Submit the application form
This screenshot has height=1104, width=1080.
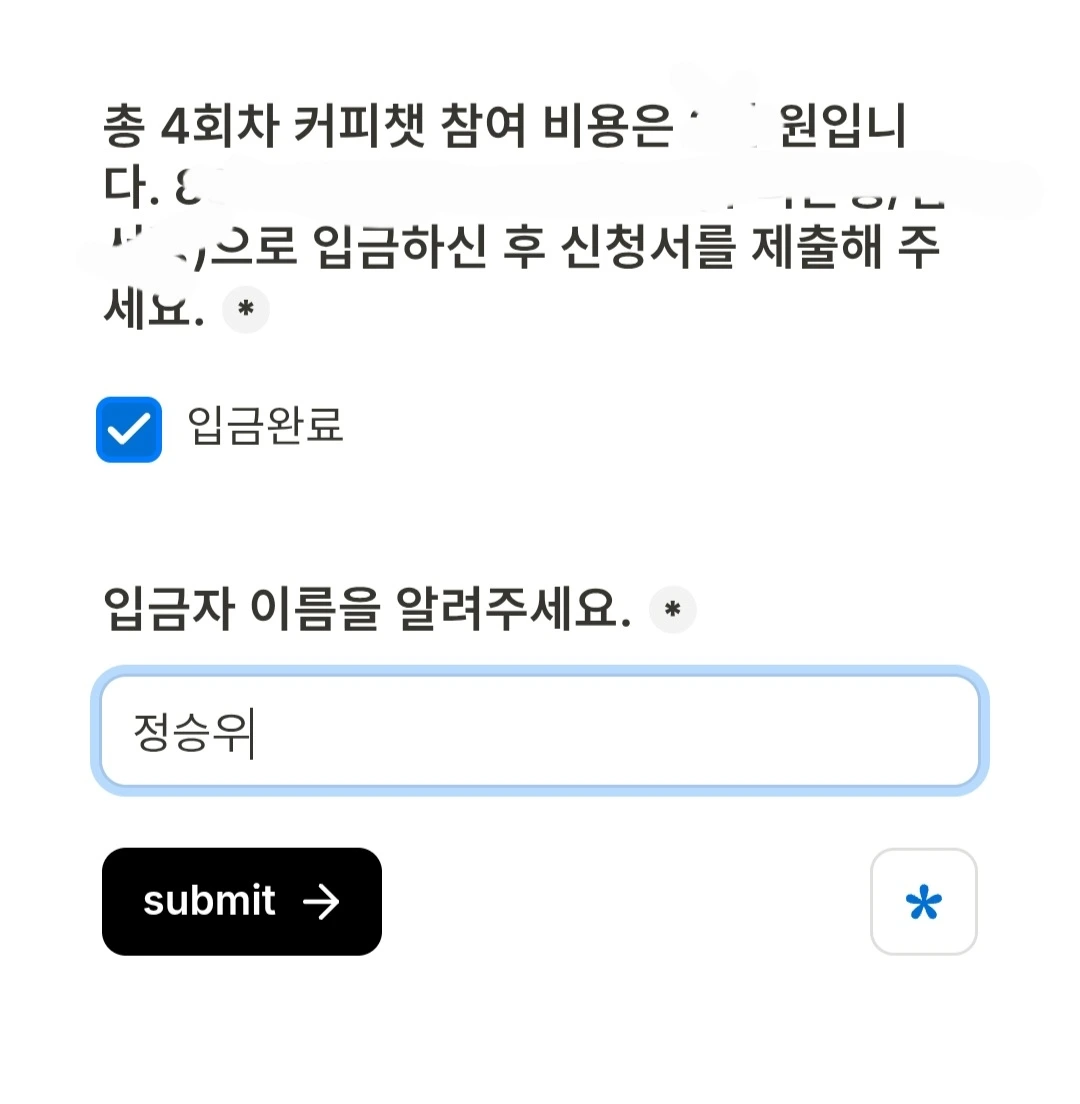point(241,902)
